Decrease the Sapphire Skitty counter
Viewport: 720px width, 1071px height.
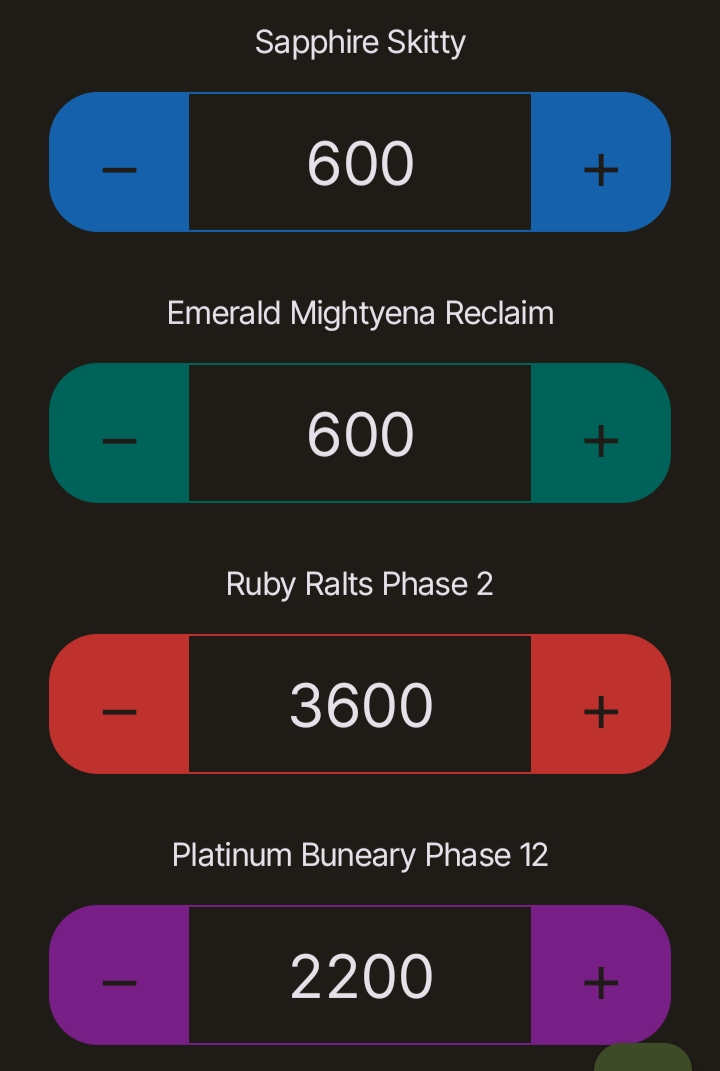coord(119,163)
